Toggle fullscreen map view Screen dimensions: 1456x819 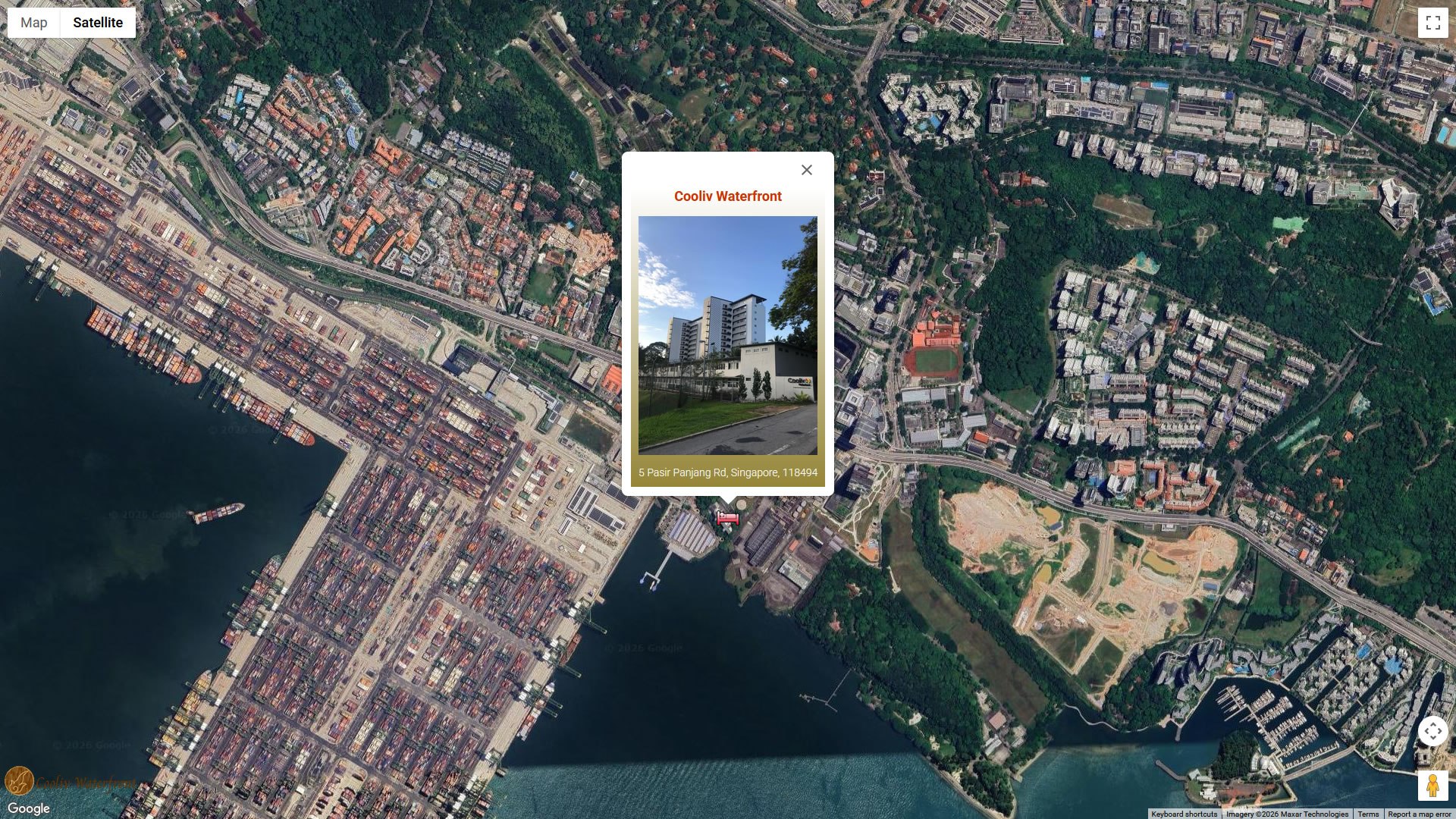coord(1432,23)
